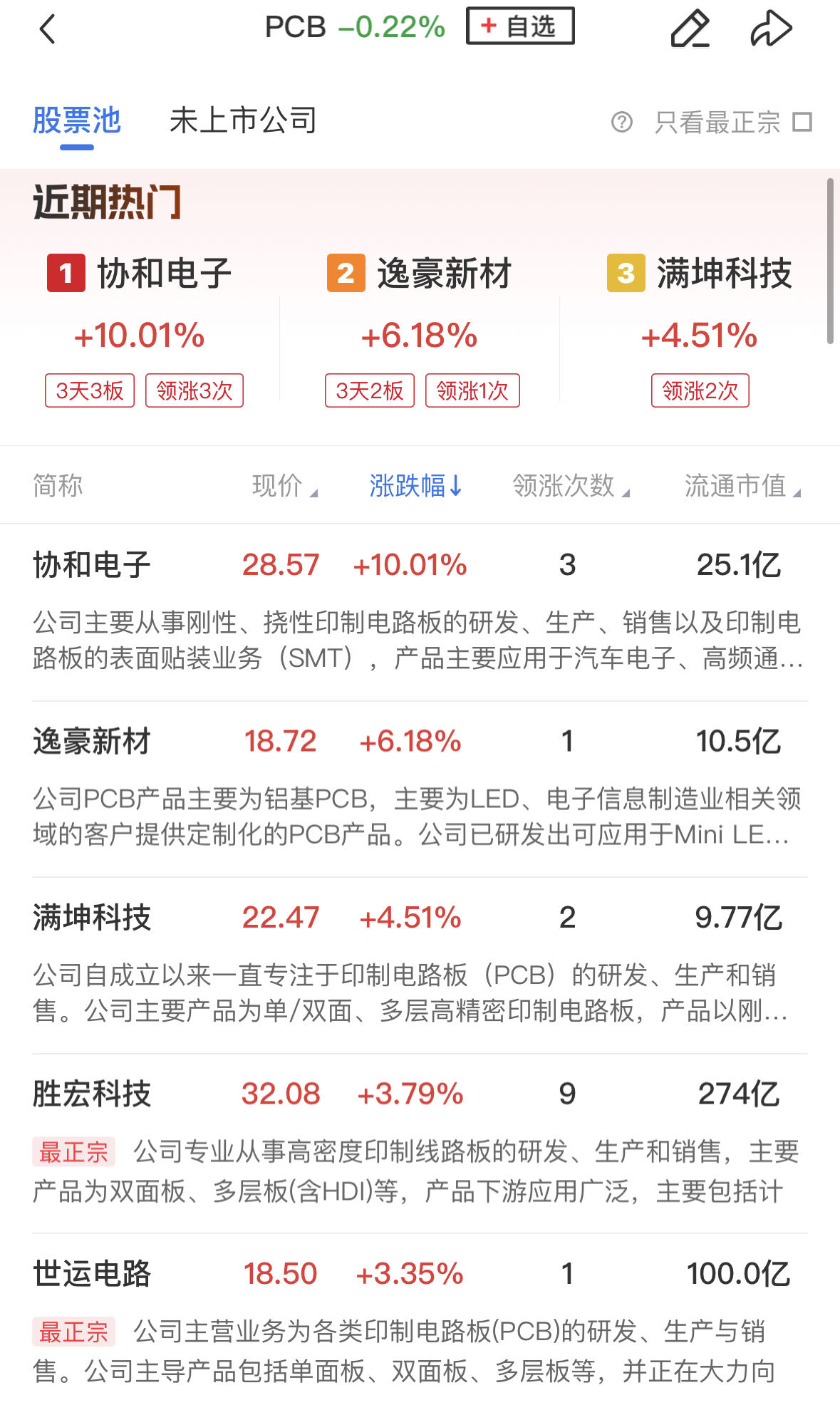Viewport: 840px width, 1405px height.
Task: Switch to the 未上市公司 tab
Action: point(243,120)
